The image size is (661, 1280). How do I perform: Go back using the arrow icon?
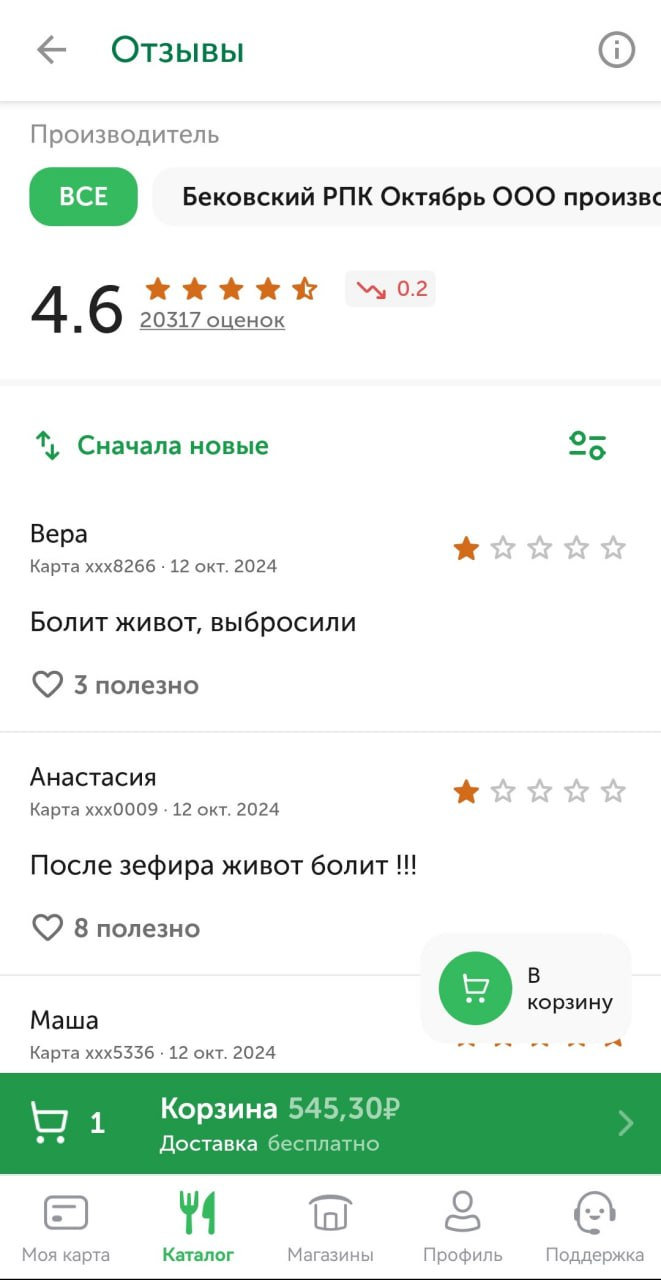pyautogui.click(x=51, y=50)
